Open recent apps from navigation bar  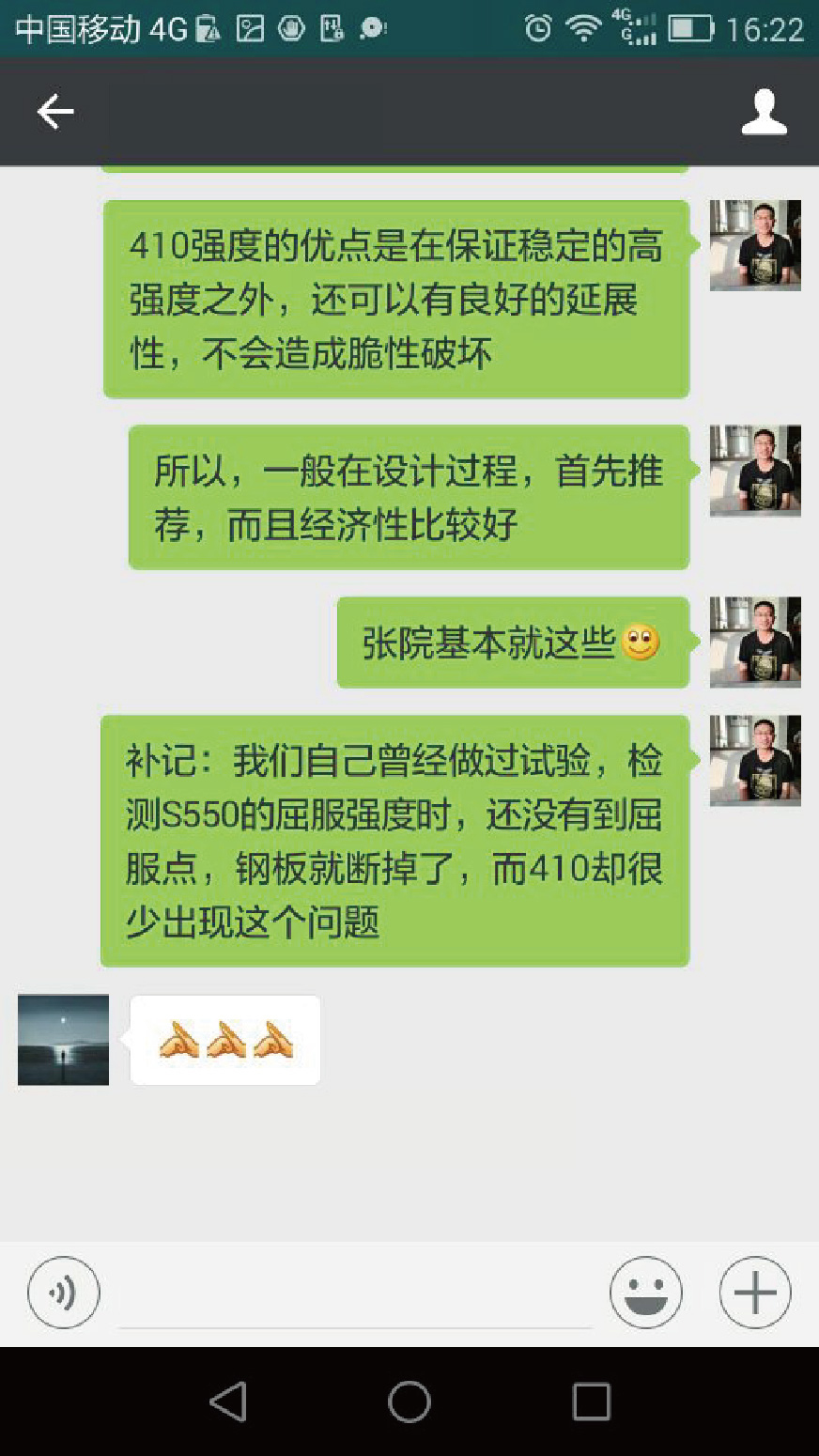(x=592, y=1402)
